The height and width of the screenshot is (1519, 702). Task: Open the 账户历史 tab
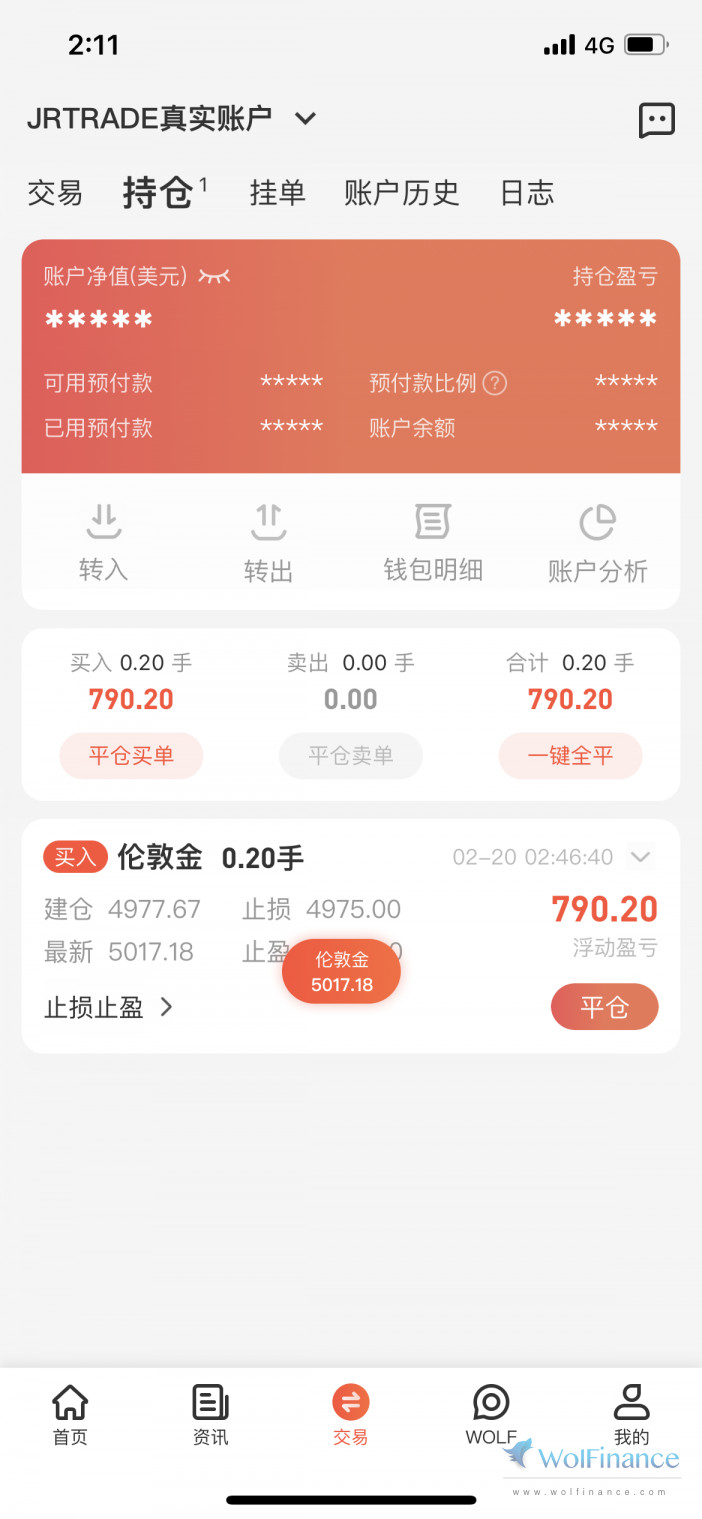click(401, 193)
